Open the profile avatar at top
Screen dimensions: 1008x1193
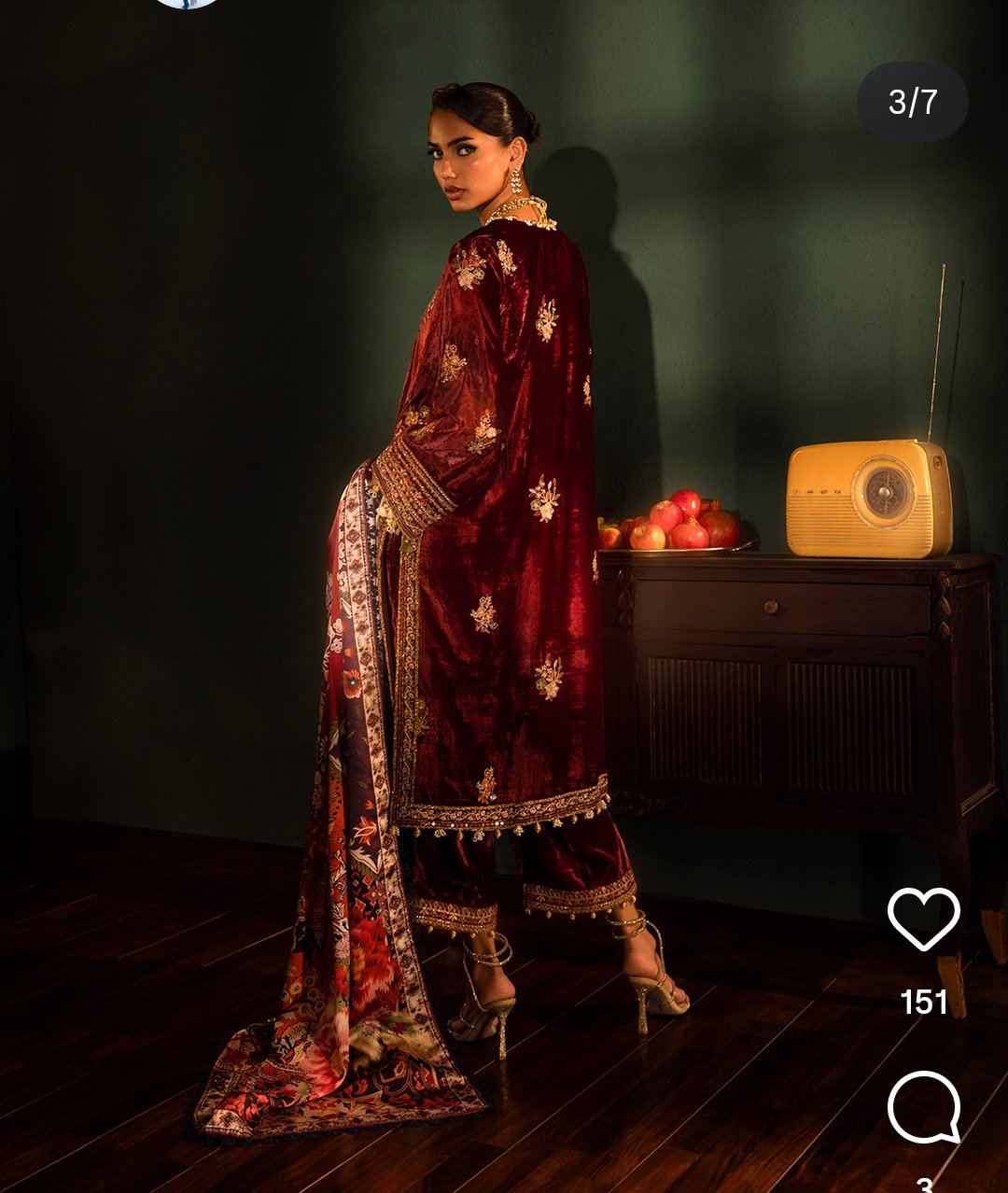[187, 3]
